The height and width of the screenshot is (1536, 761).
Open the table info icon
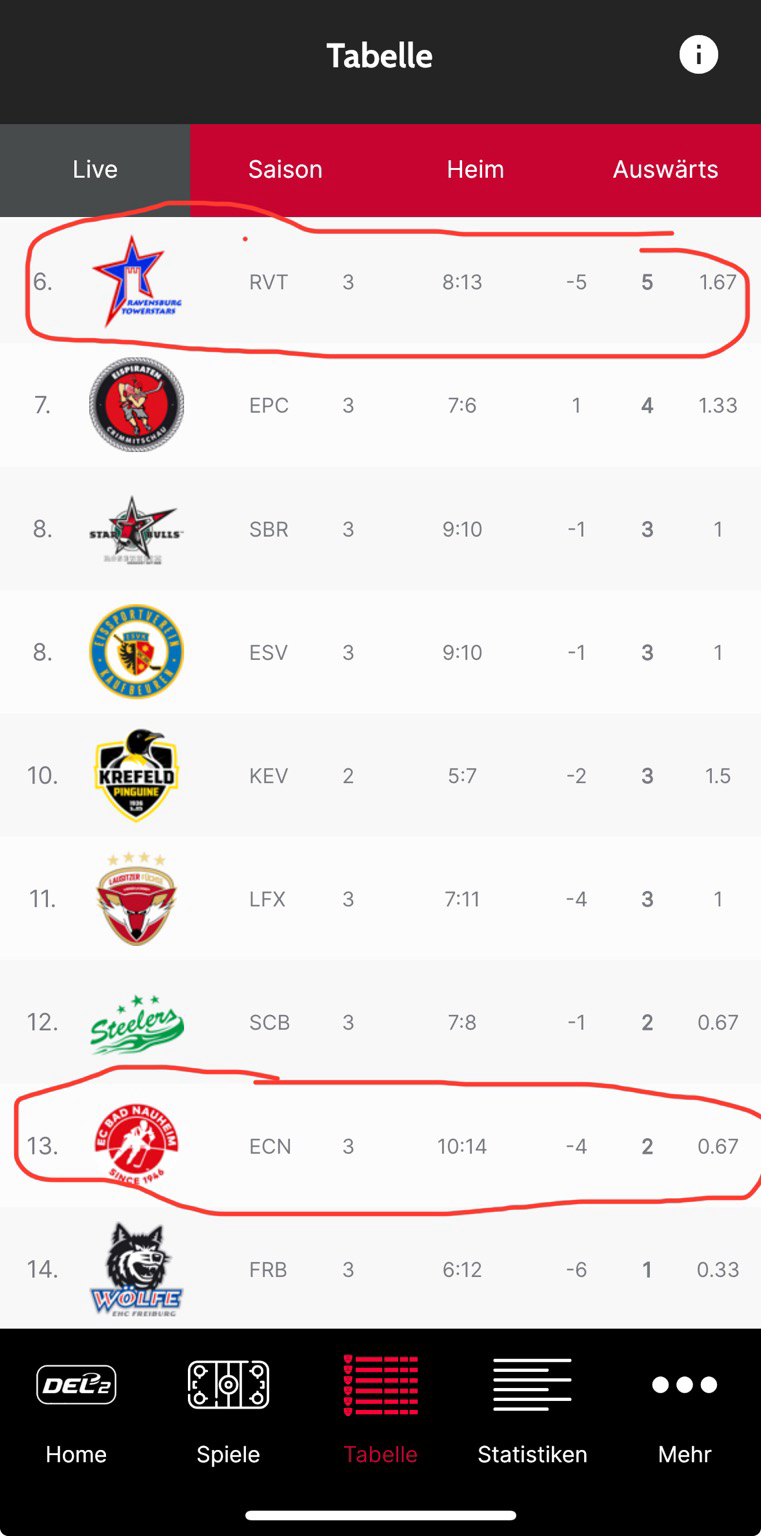point(698,54)
